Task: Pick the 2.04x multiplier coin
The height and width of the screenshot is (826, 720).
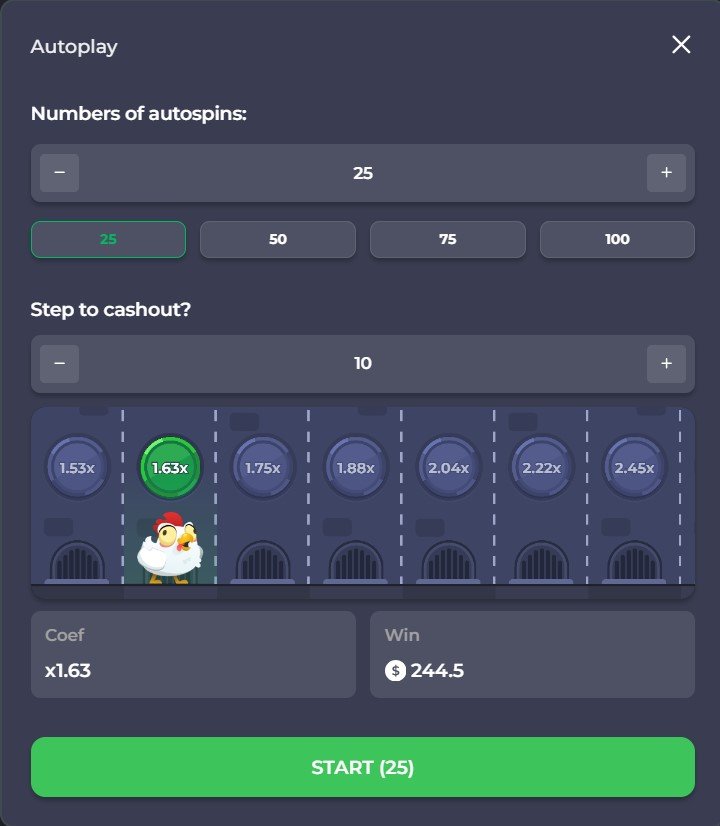Action: click(449, 467)
